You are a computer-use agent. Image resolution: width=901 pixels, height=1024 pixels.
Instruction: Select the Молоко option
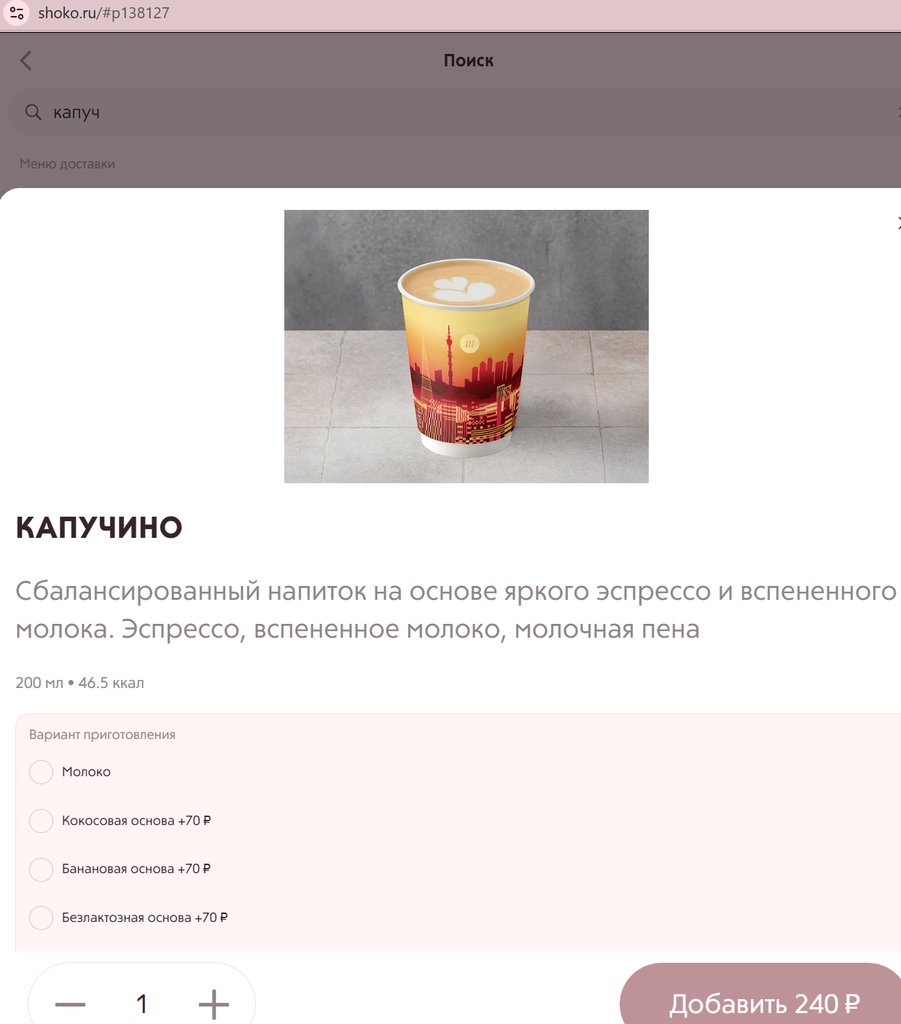41,772
